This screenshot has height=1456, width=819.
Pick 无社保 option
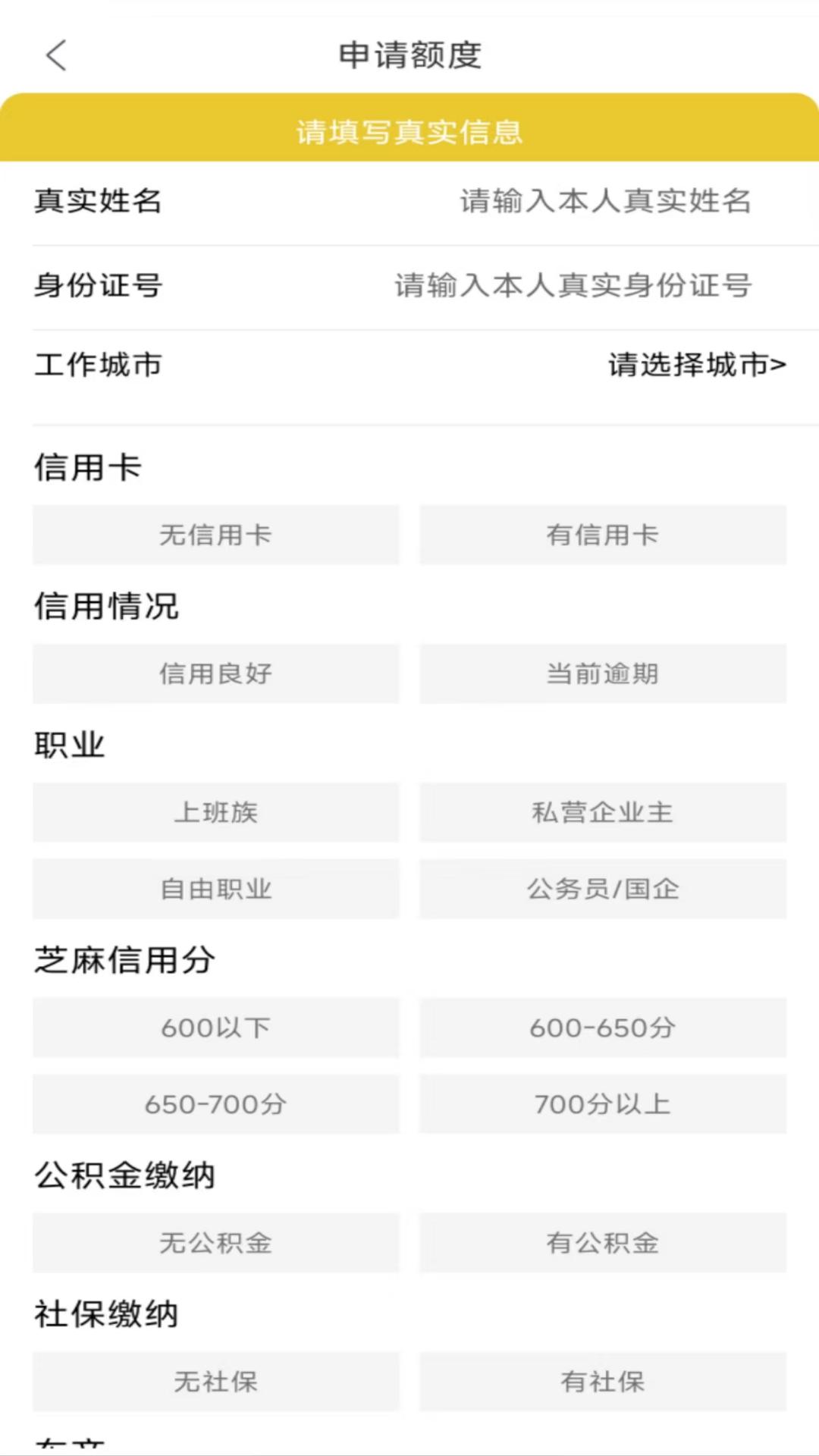(215, 1382)
